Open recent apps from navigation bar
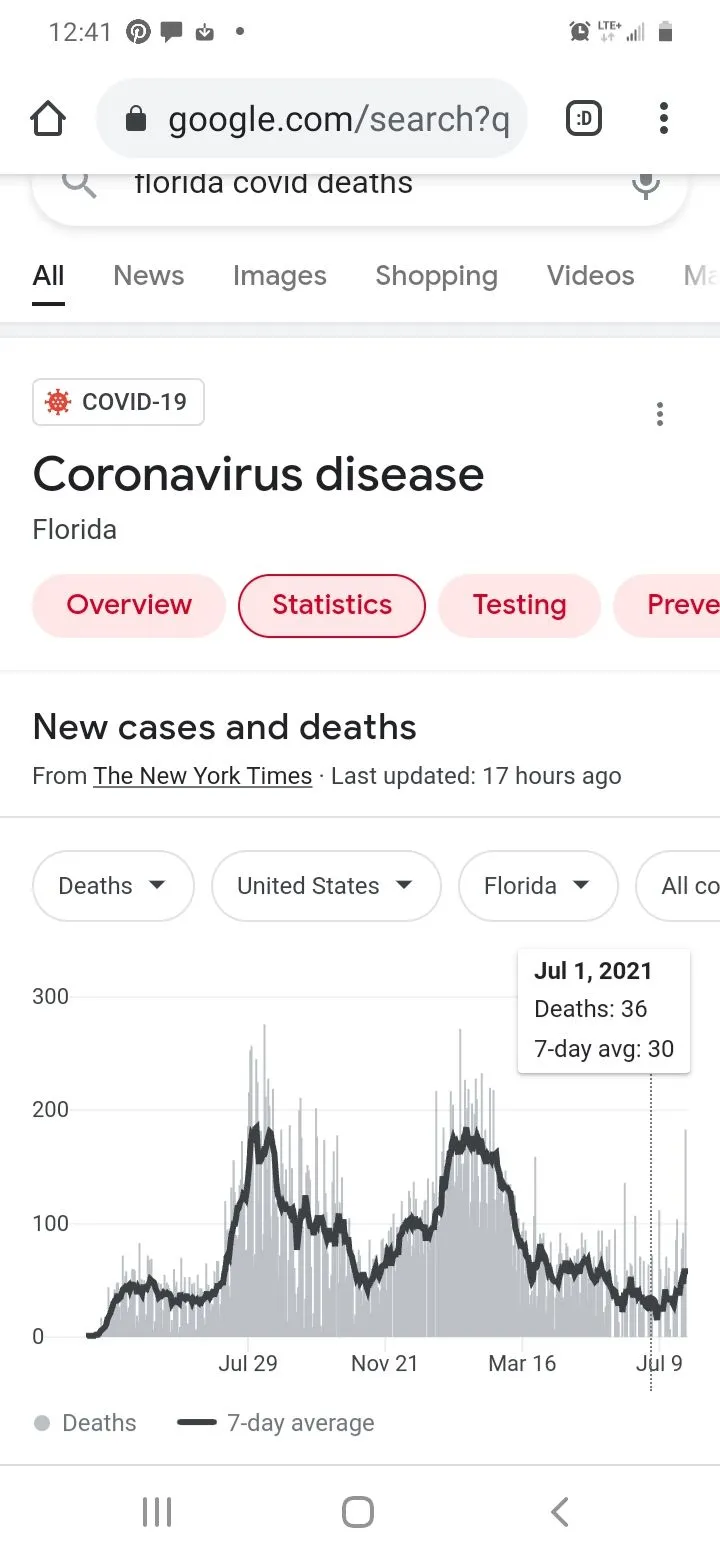720x1560 pixels. pos(157,1511)
